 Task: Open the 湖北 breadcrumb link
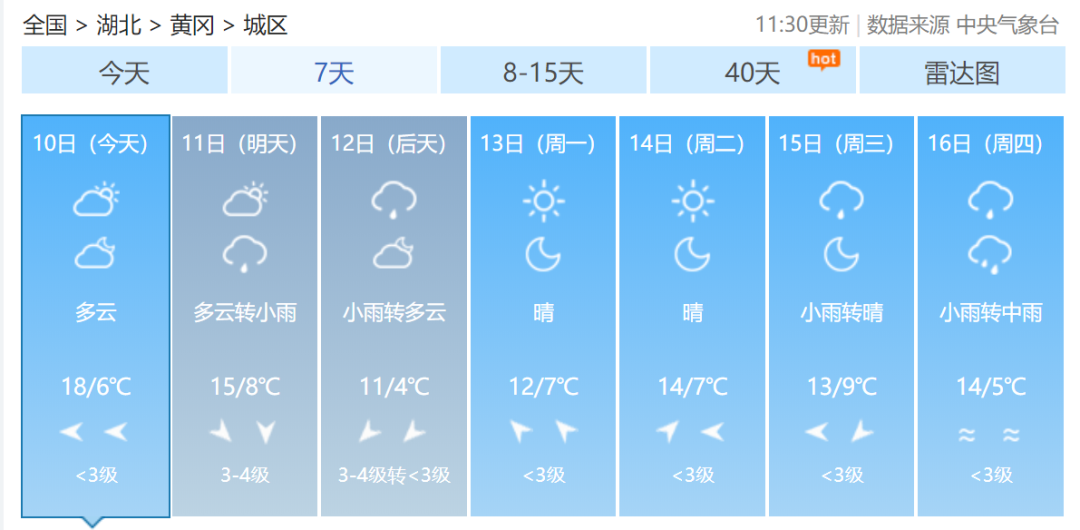118,25
